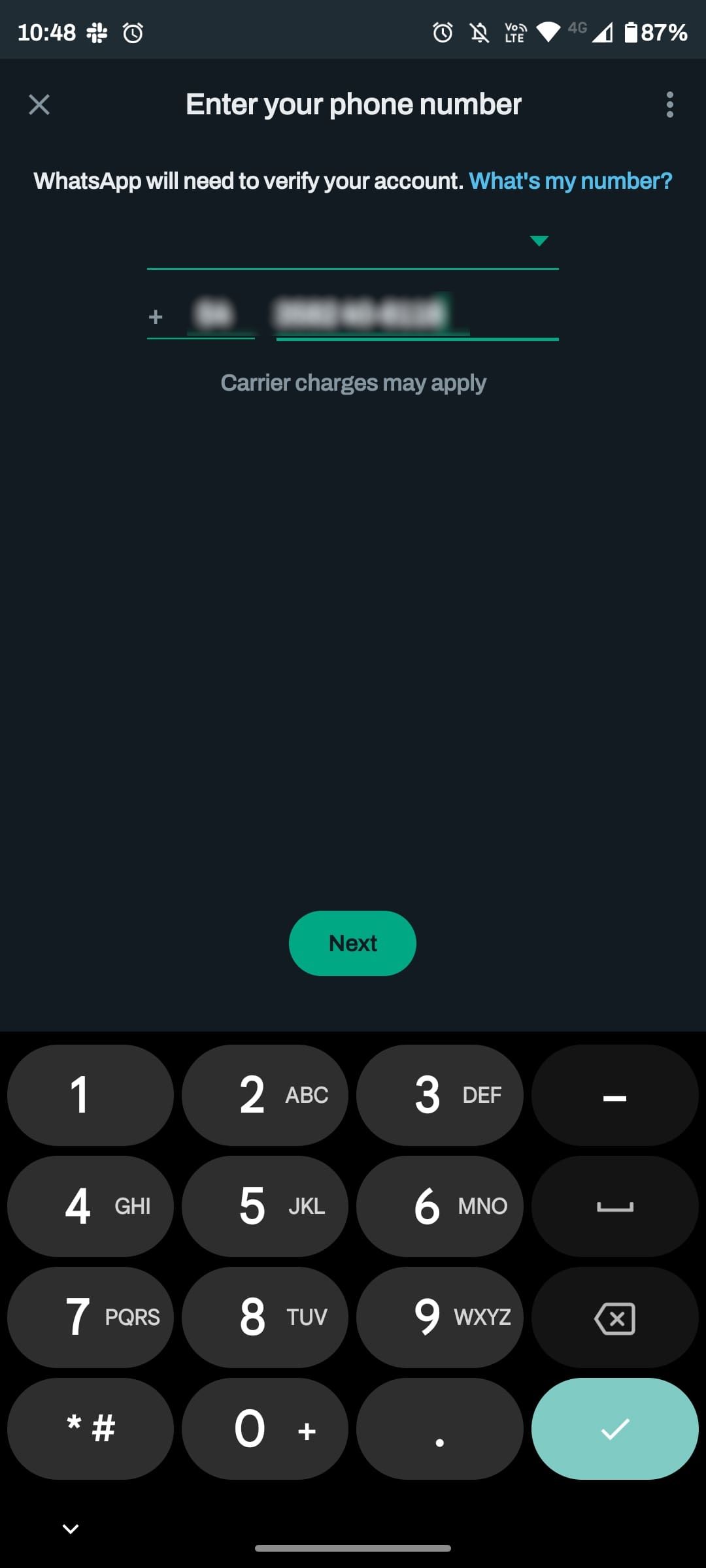The width and height of the screenshot is (706, 1568).
Task: Select the phone number input field
Action: tap(416, 318)
